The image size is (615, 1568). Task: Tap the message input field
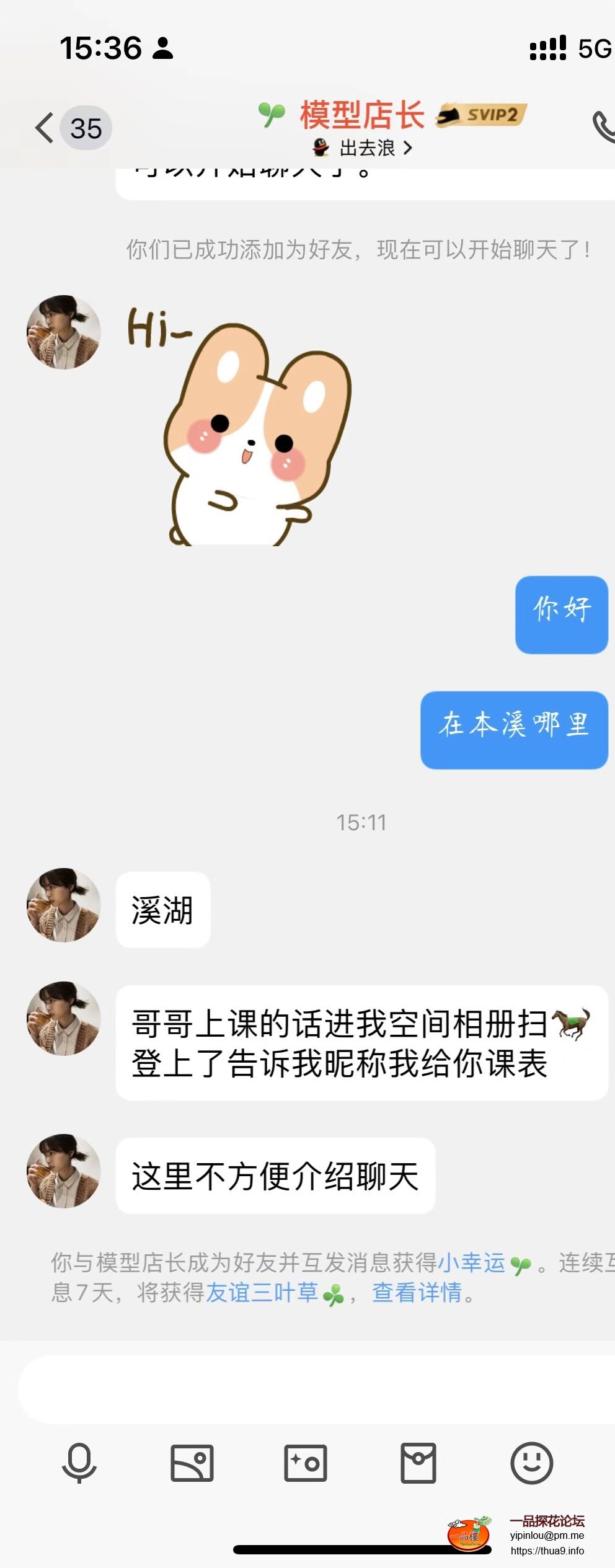tap(316, 1389)
